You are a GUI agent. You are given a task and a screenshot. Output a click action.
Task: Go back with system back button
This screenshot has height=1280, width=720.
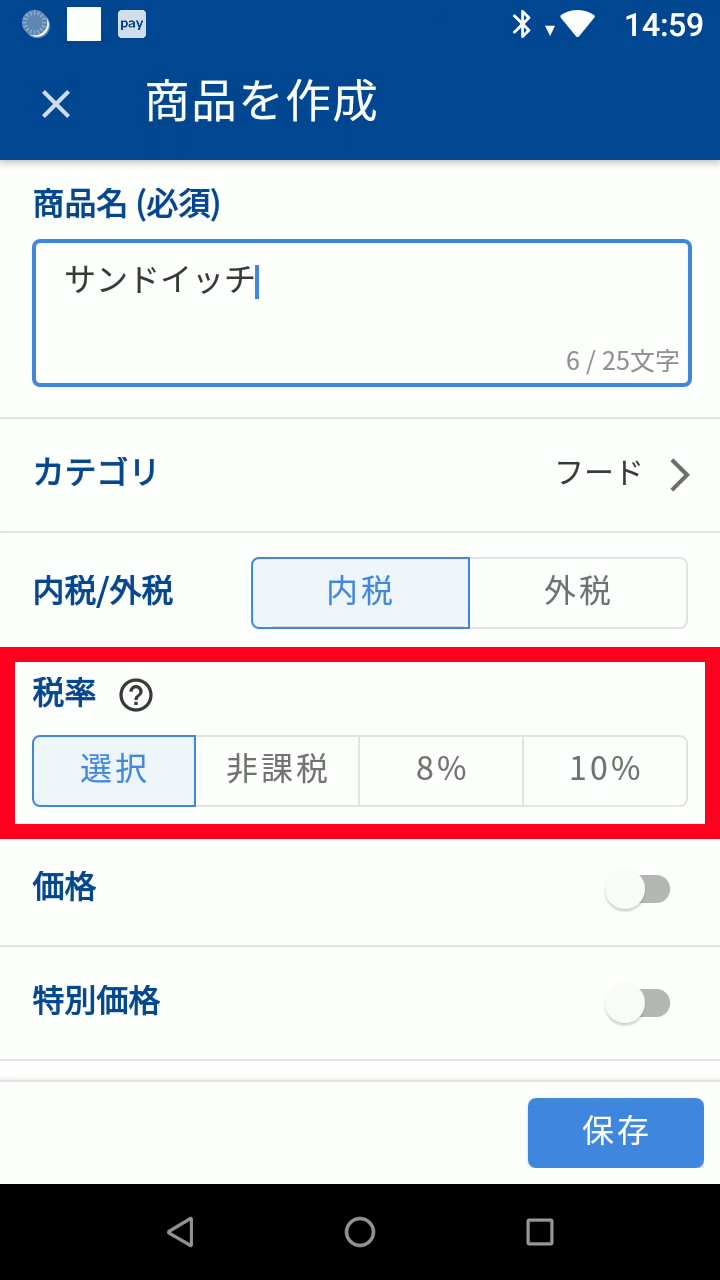[x=180, y=1232]
